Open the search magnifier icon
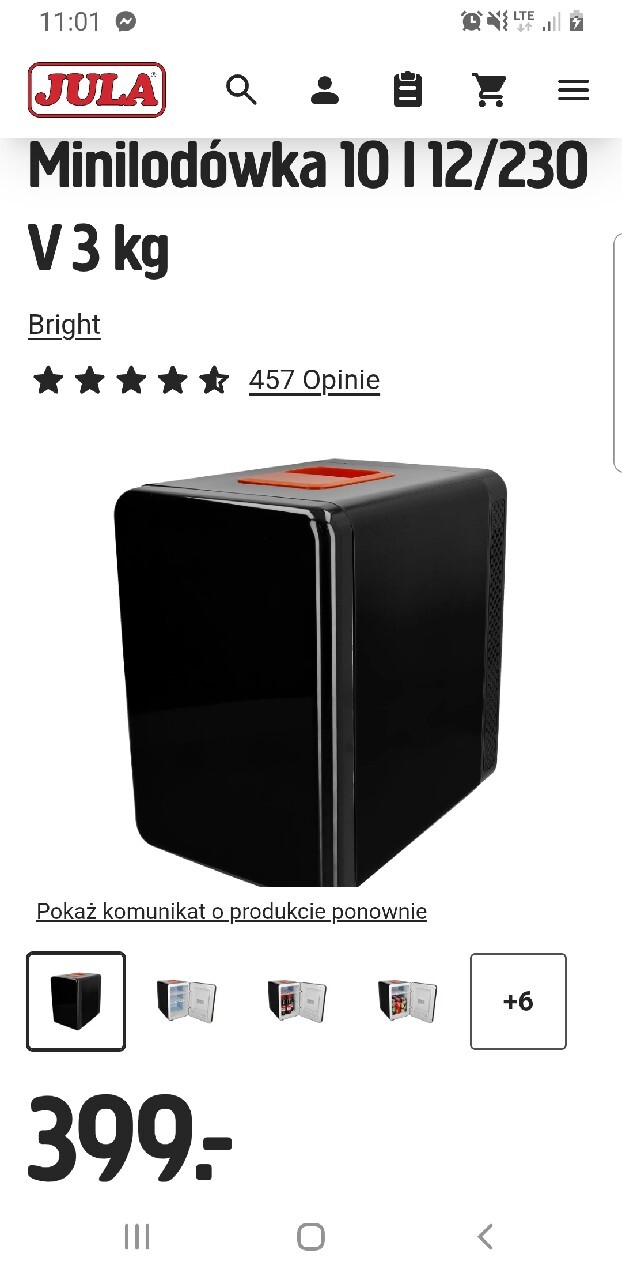 pos(241,91)
